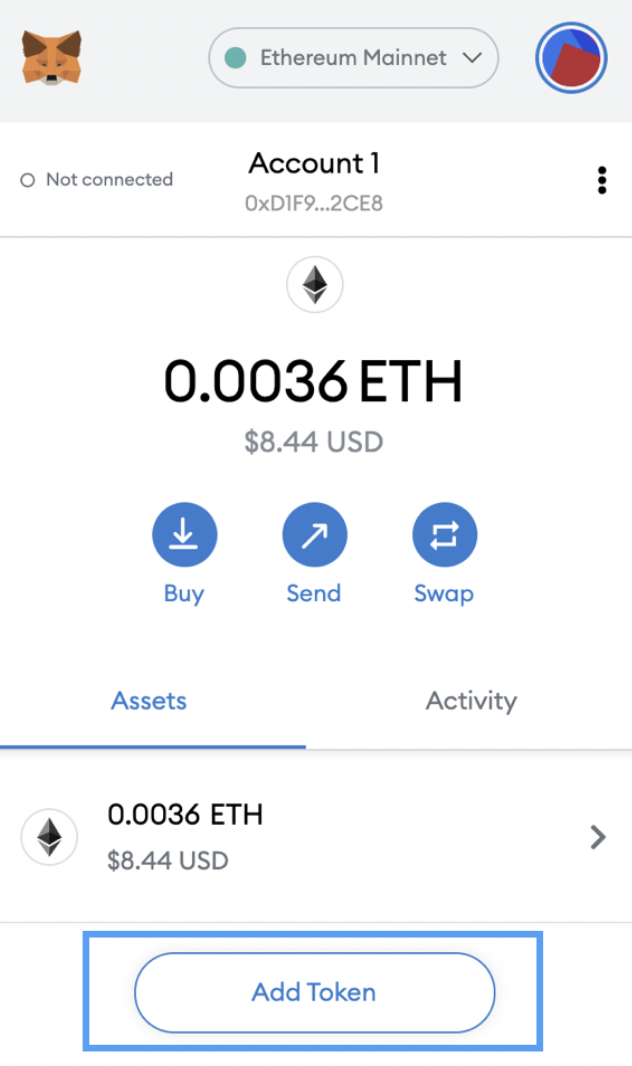
Task: Open the Ethereum Mainnet network dropdown
Action: (x=353, y=58)
